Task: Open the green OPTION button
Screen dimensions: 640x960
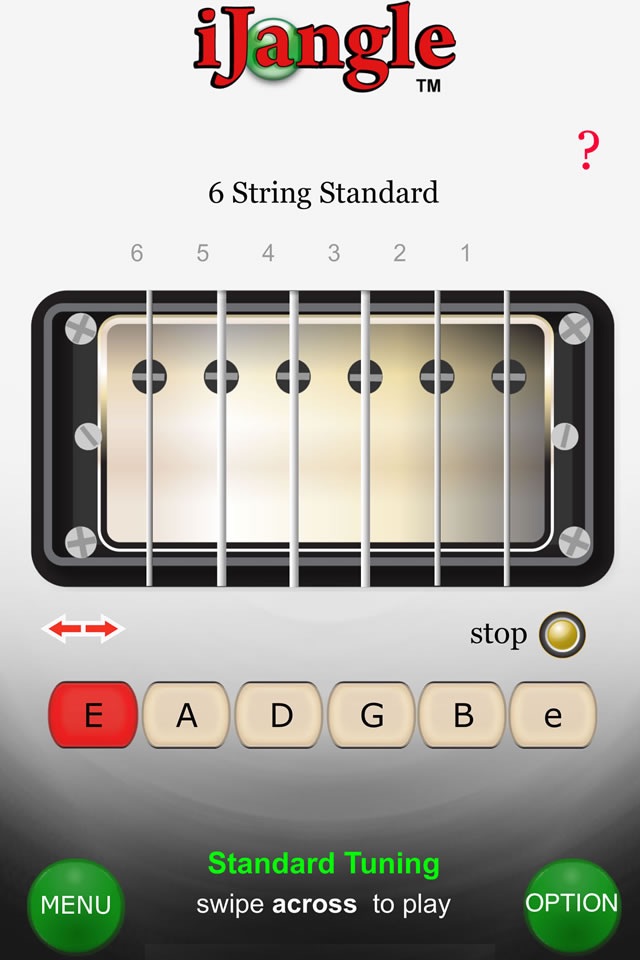Action: [572, 904]
